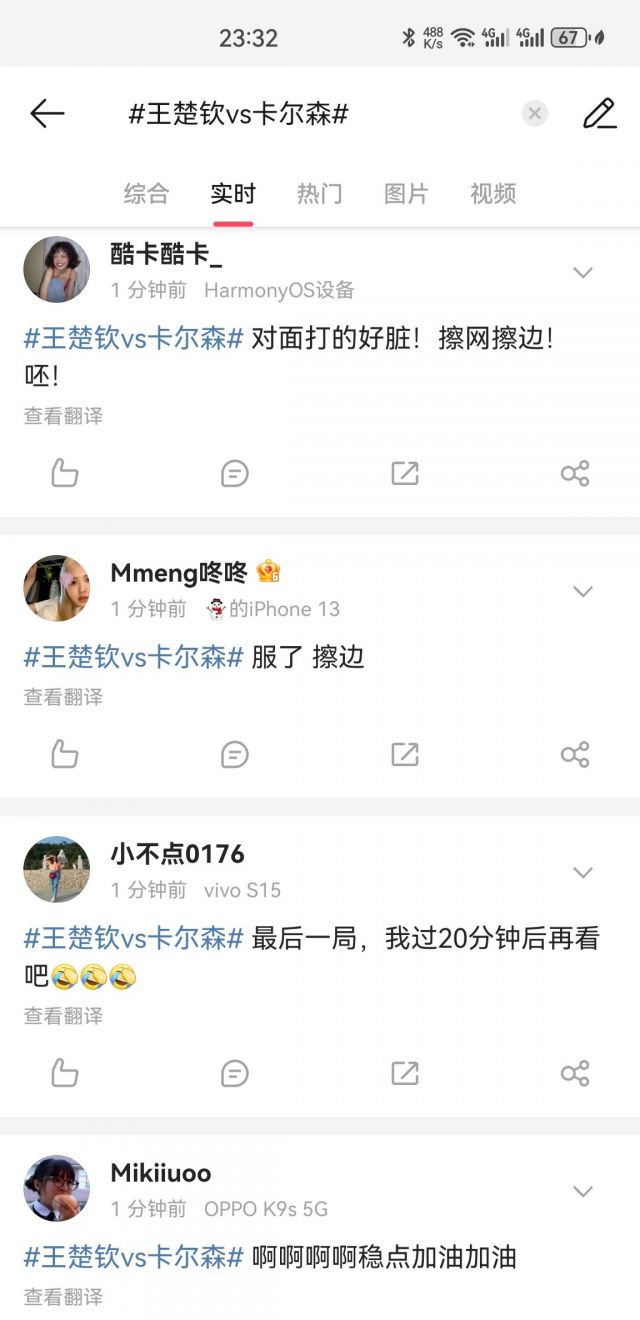The image size is (640, 1320).
Task: Comment on 酷卡酷卡_'s post
Action: click(235, 473)
